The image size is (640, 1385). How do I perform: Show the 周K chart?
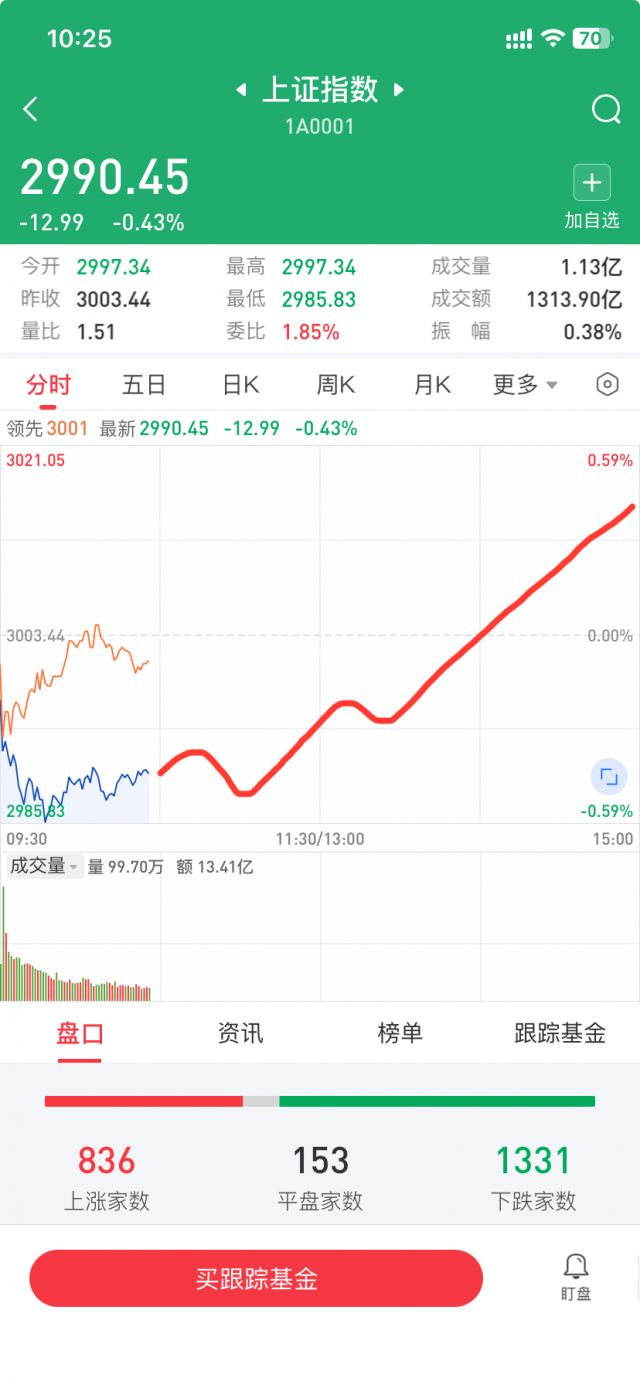pos(336,385)
